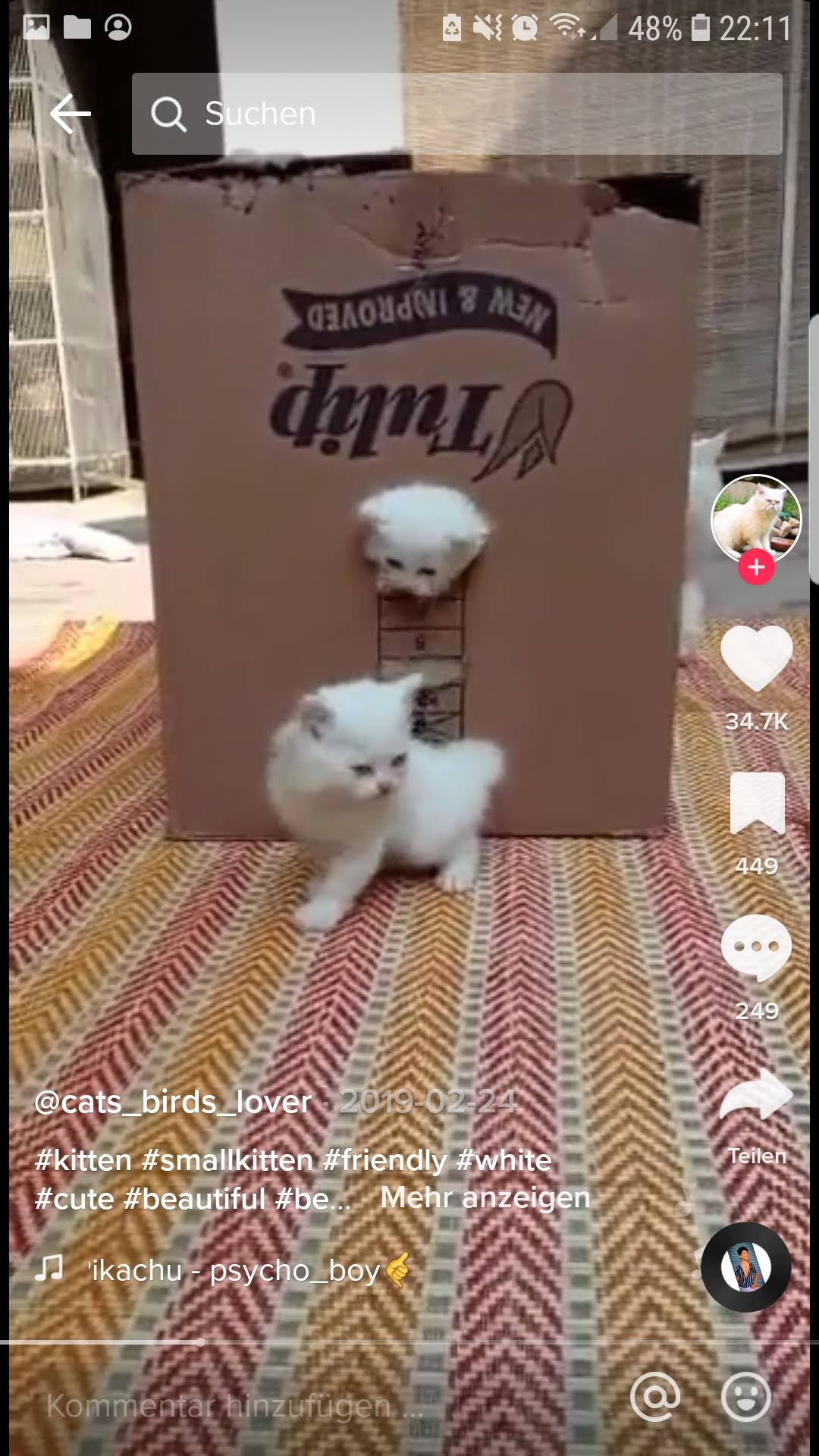Tap the Kommentar hinzufügen field
Viewport: 819px width, 1456px height.
point(235,1406)
